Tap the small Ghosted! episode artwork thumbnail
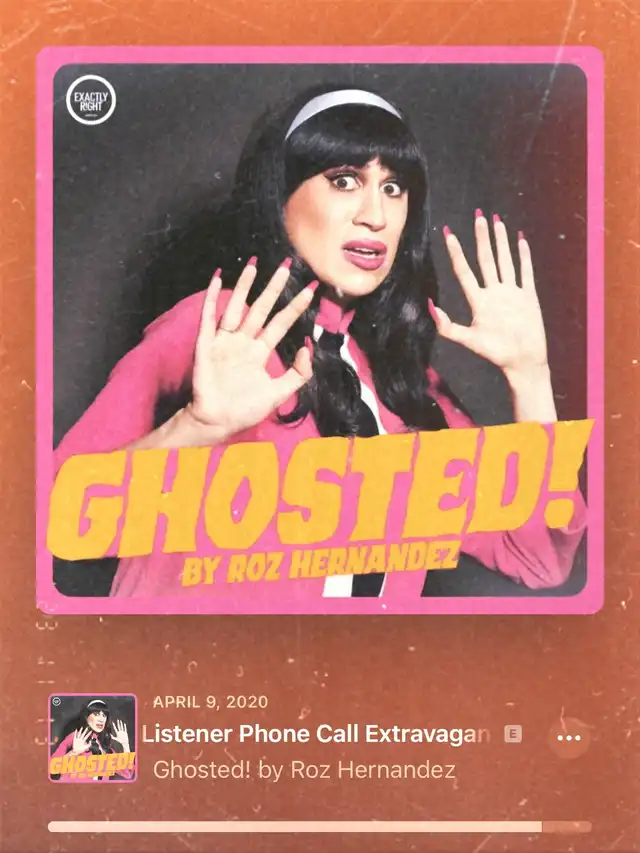The width and height of the screenshot is (640, 853). tap(93, 738)
